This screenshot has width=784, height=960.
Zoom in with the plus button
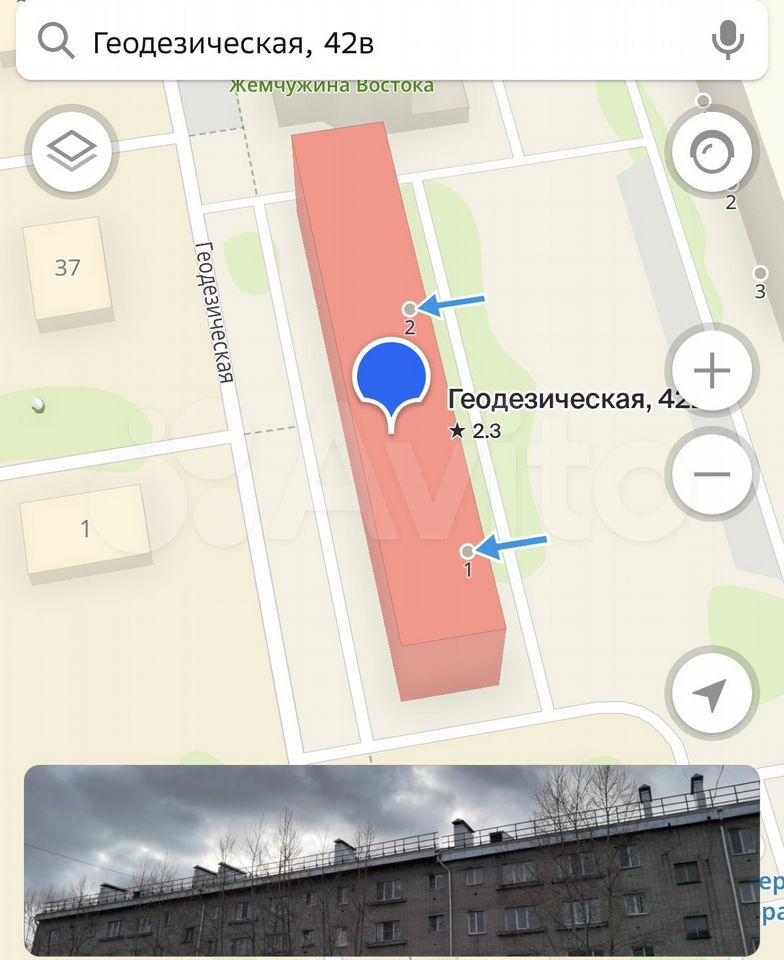coord(711,371)
